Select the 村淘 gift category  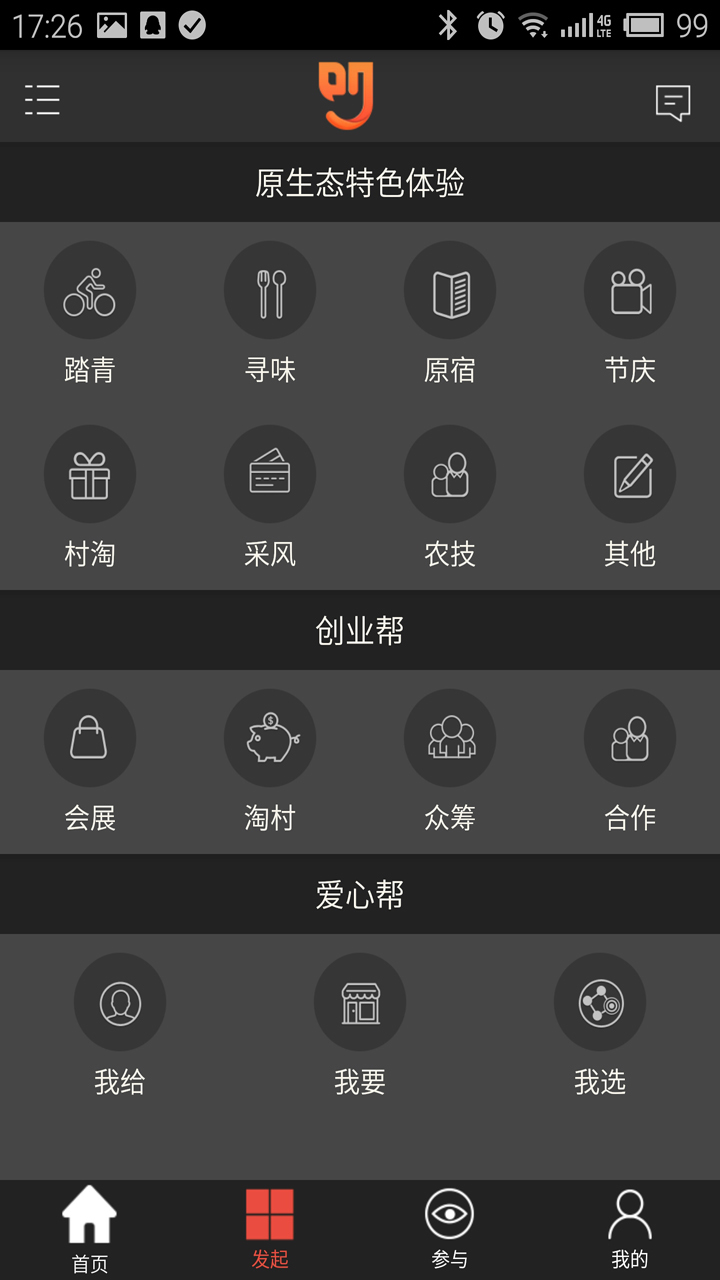click(90, 474)
